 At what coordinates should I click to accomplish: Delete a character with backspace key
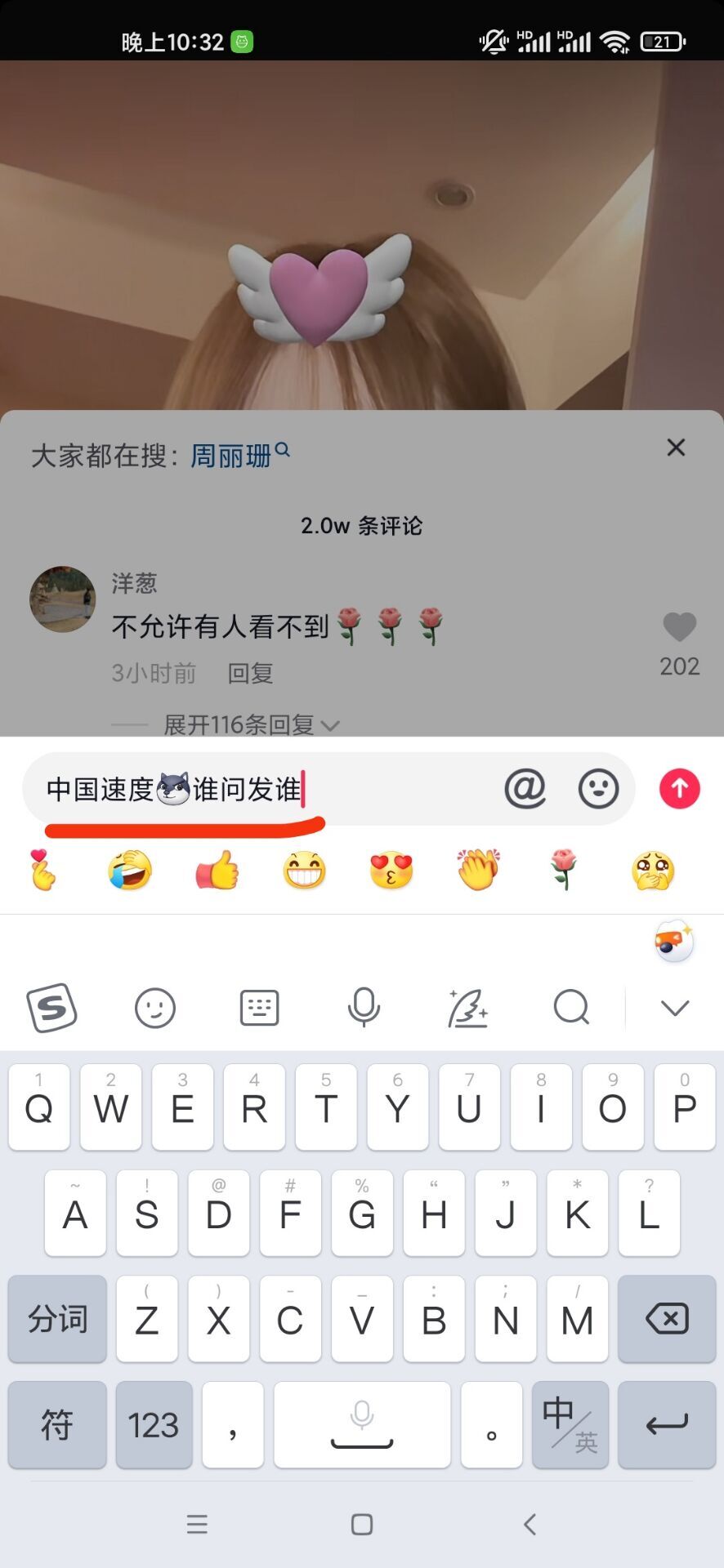click(667, 1318)
